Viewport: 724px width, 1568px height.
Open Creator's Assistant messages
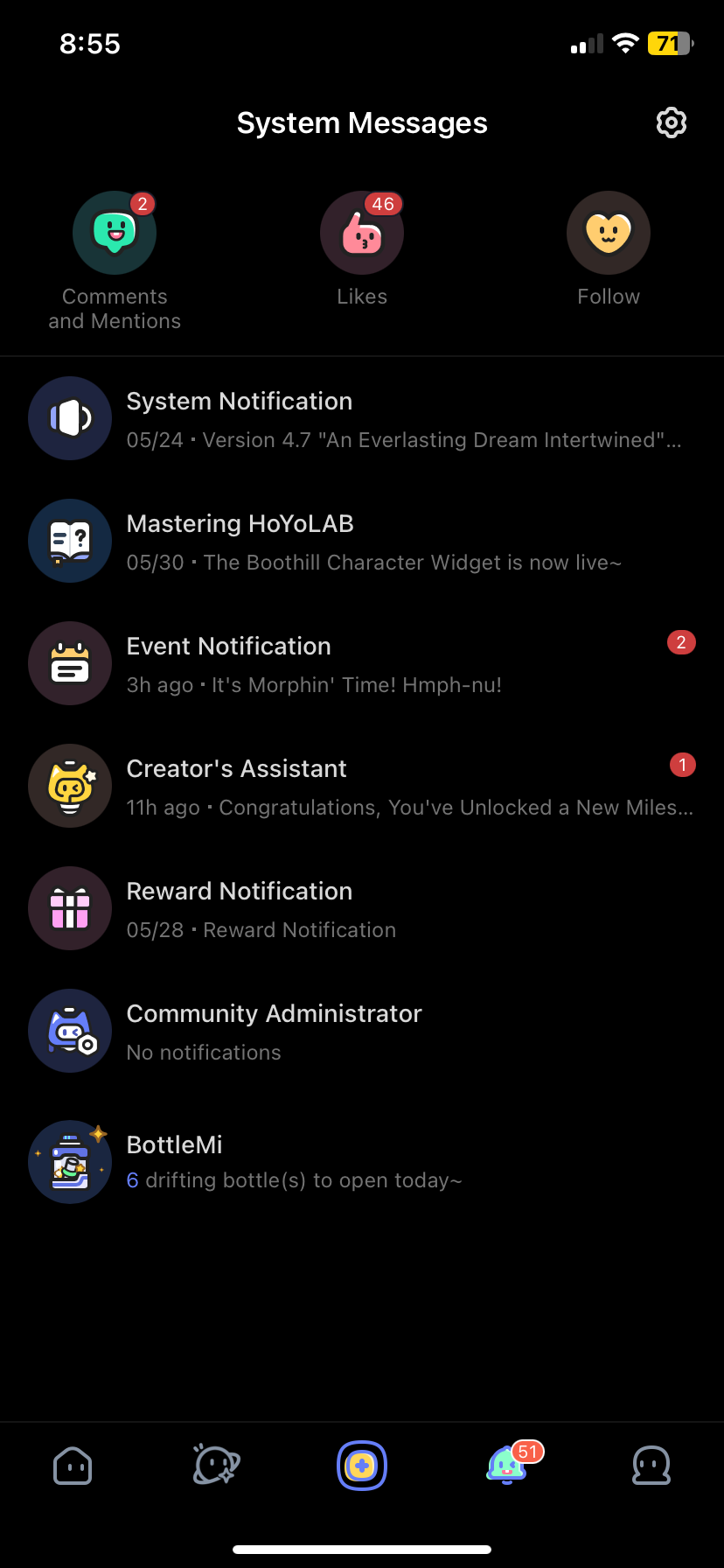pyautogui.click(x=362, y=787)
